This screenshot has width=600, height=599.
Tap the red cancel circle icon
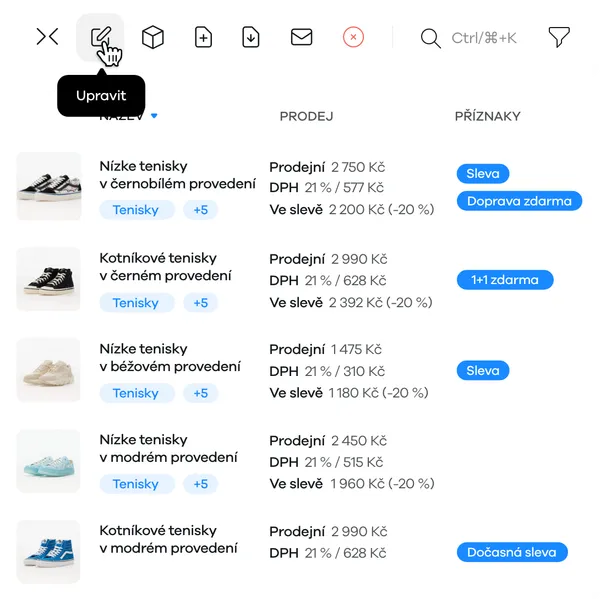(353, 37)
